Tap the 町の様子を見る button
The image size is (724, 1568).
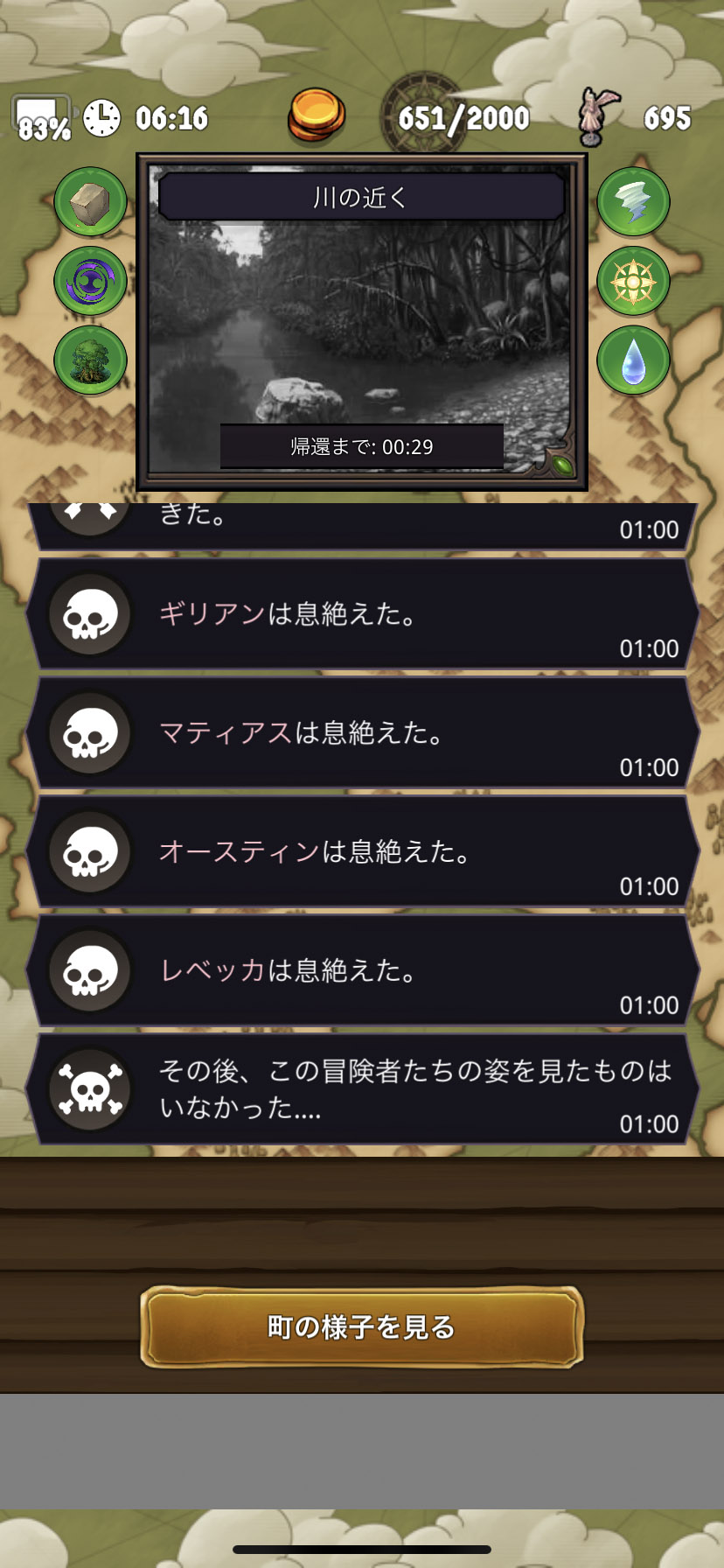tap(361, 1326)
